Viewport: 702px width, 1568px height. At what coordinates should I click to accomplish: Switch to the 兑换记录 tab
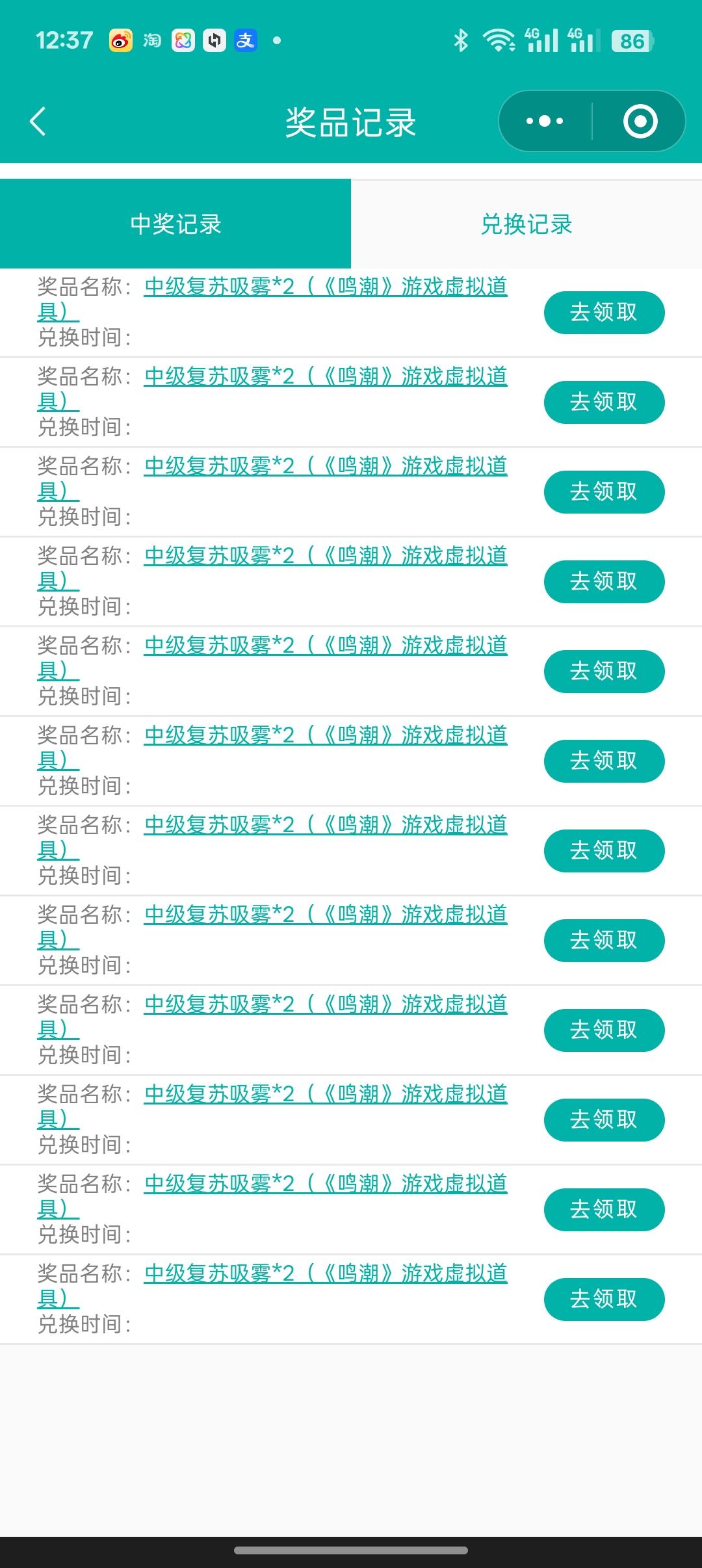click(x=526, y=224)
